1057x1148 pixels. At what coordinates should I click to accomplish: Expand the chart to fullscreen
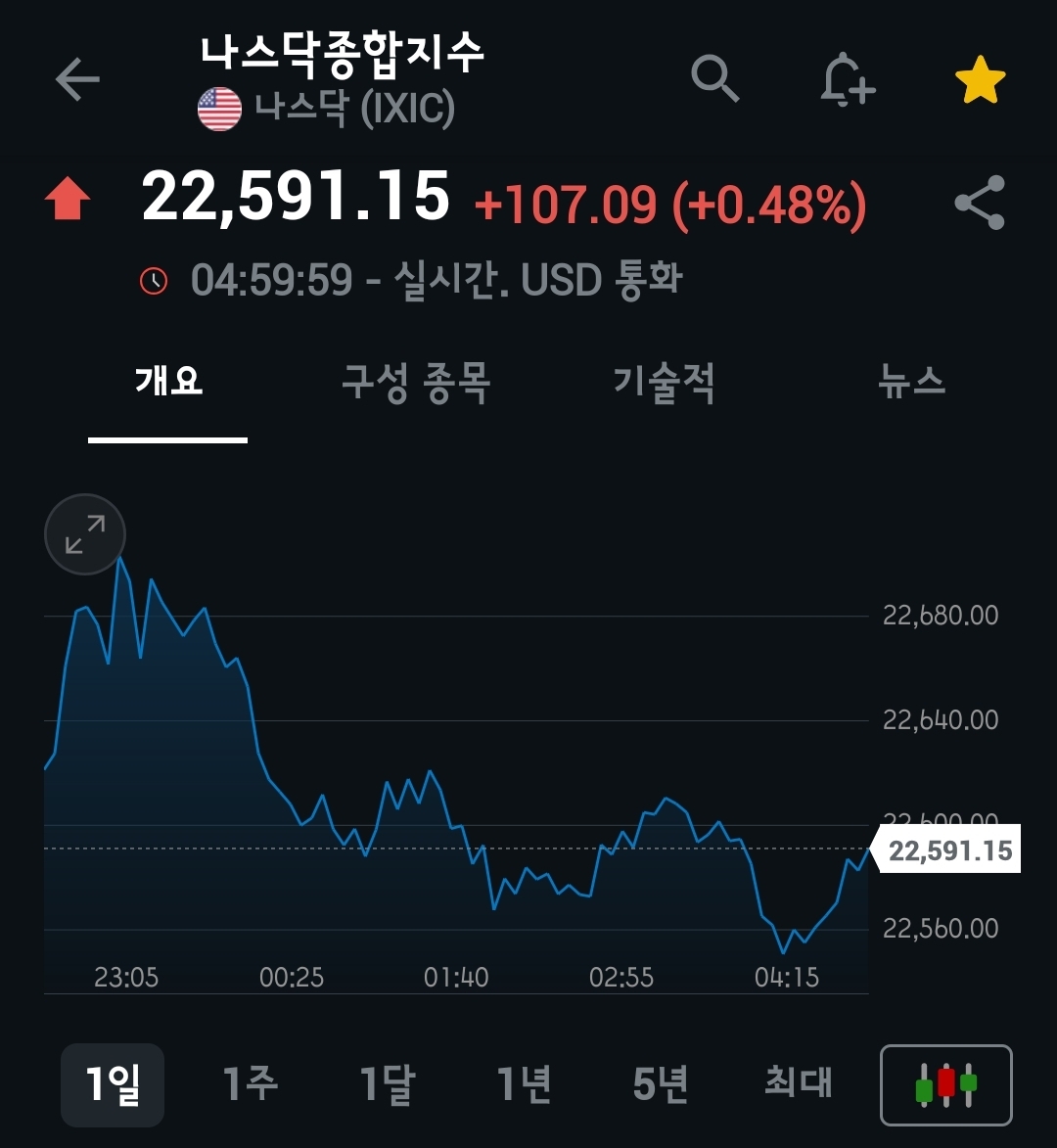85,534
